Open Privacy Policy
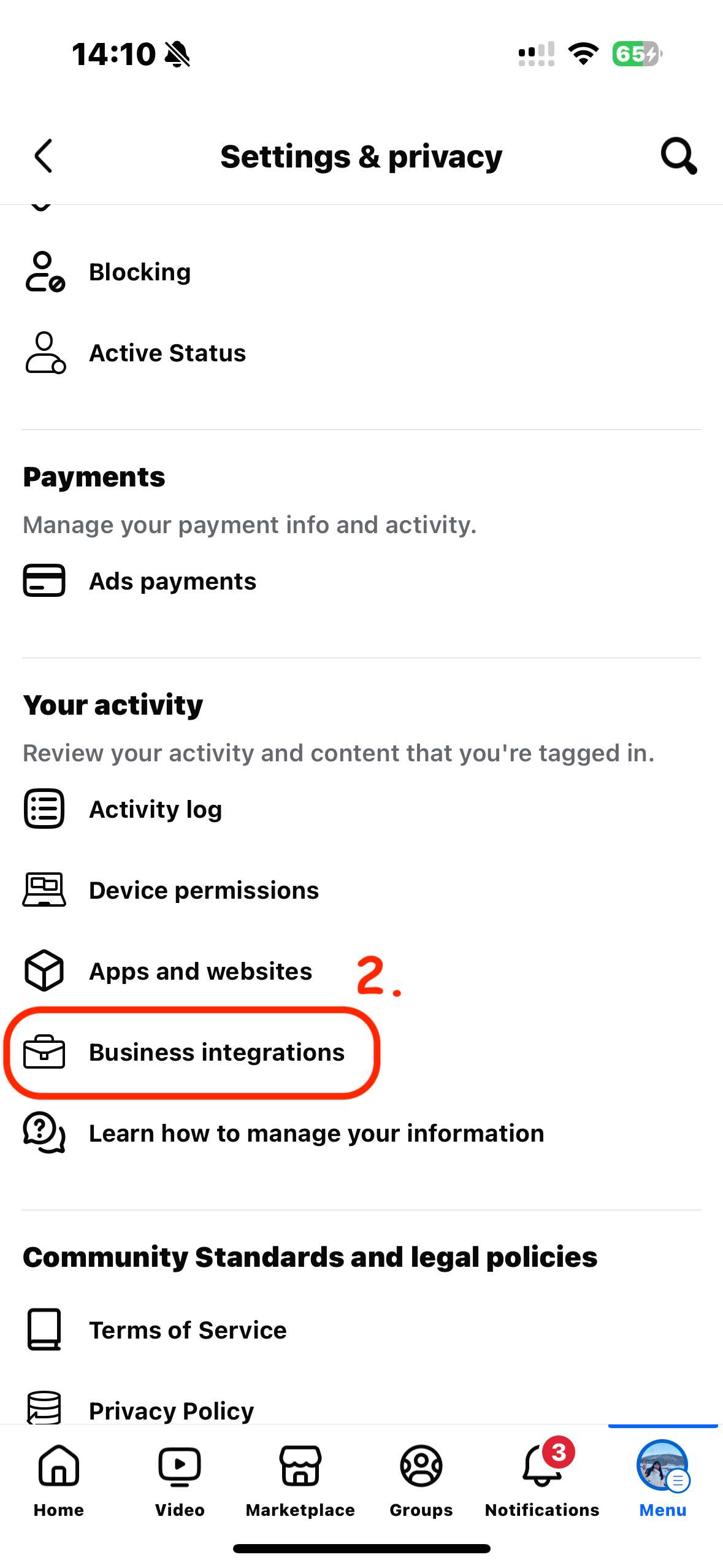 361,1408
